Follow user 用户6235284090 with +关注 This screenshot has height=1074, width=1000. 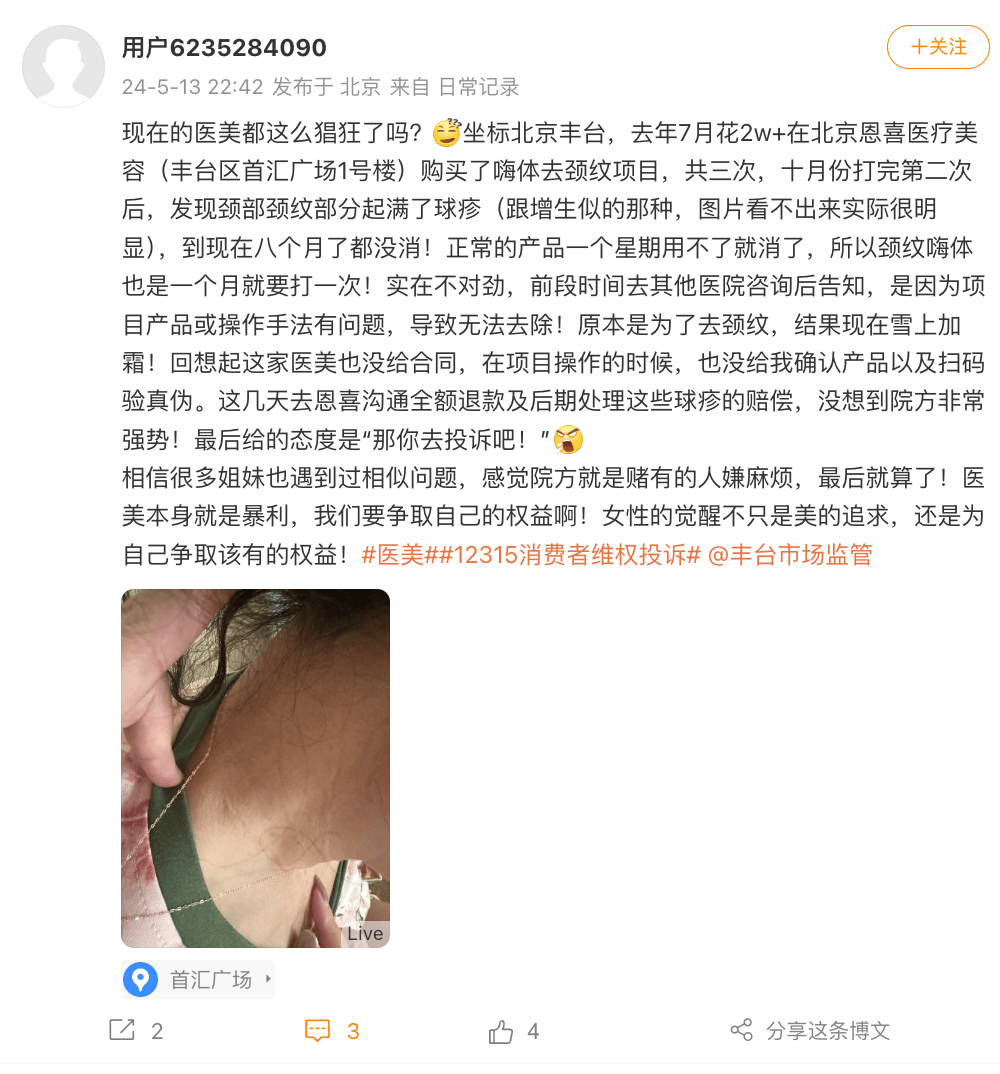click(x=938, y=47)
